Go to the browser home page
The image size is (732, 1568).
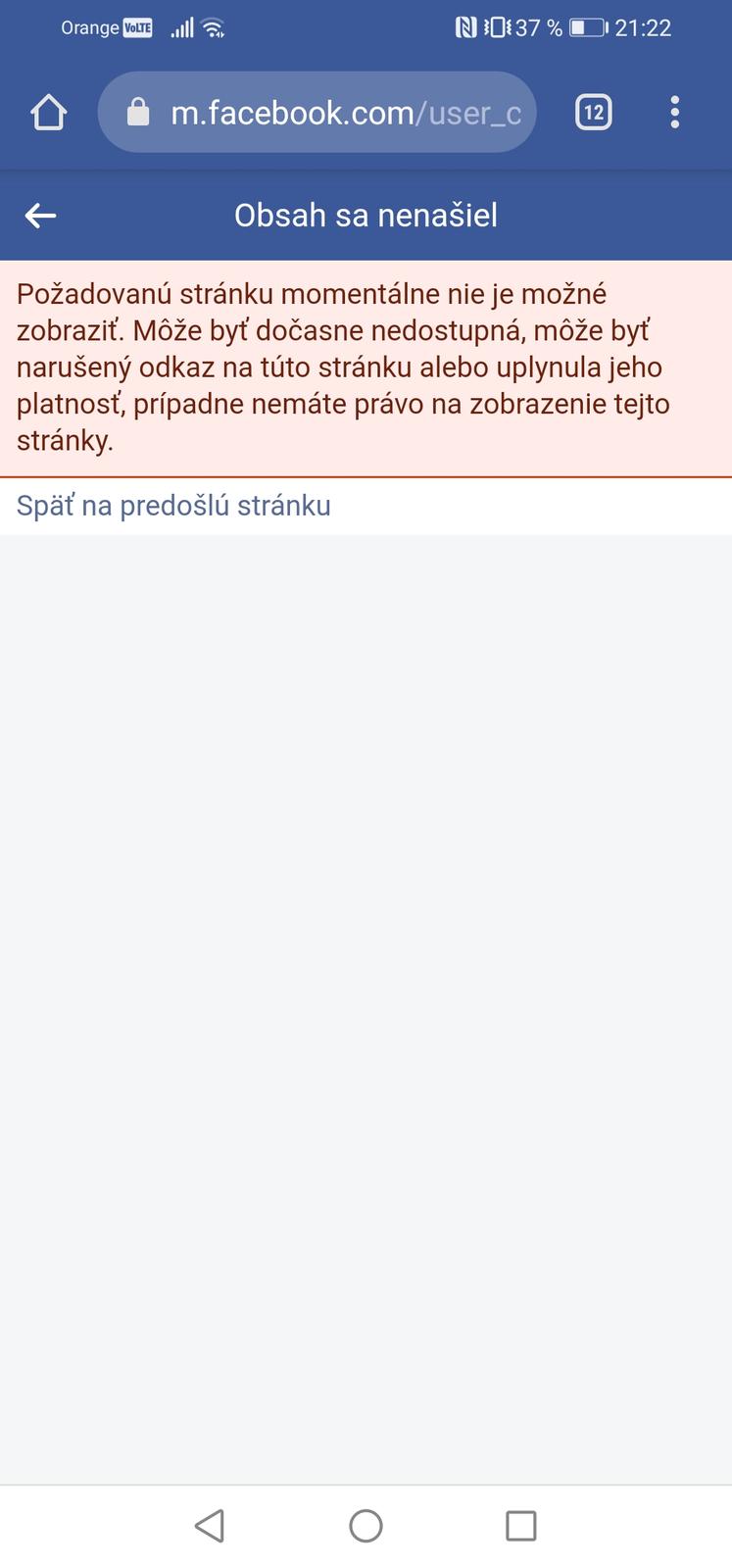click(48, 113)
